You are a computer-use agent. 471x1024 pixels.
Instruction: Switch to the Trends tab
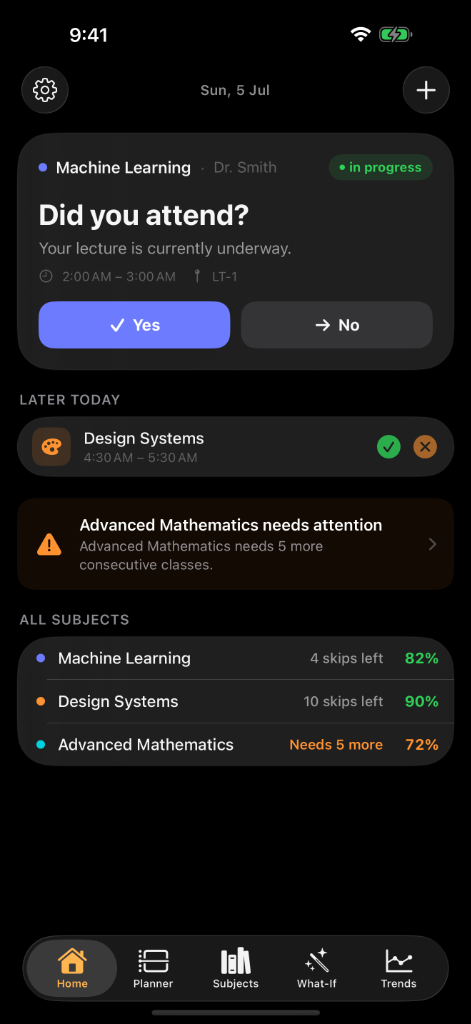coord(398,969)
